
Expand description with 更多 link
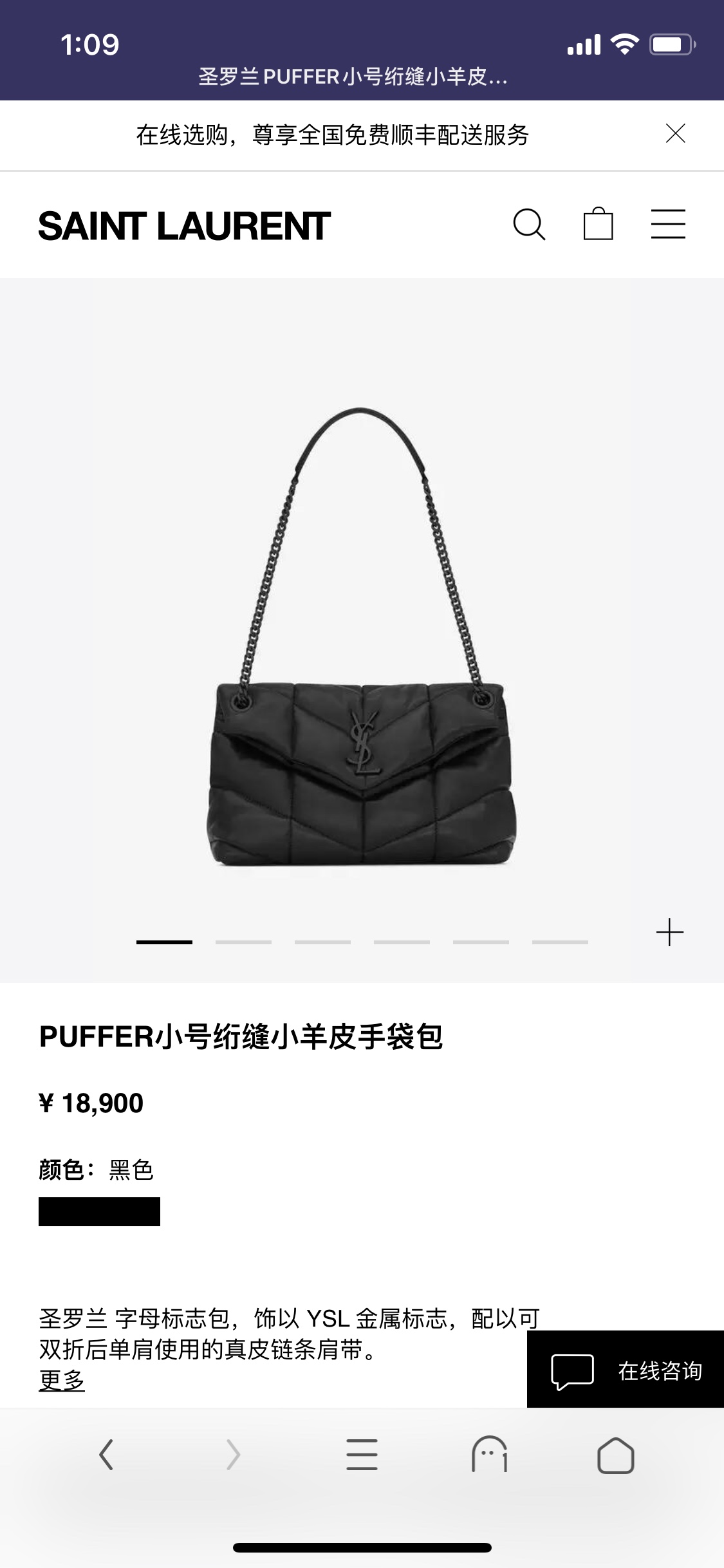tap(62, 1379)
